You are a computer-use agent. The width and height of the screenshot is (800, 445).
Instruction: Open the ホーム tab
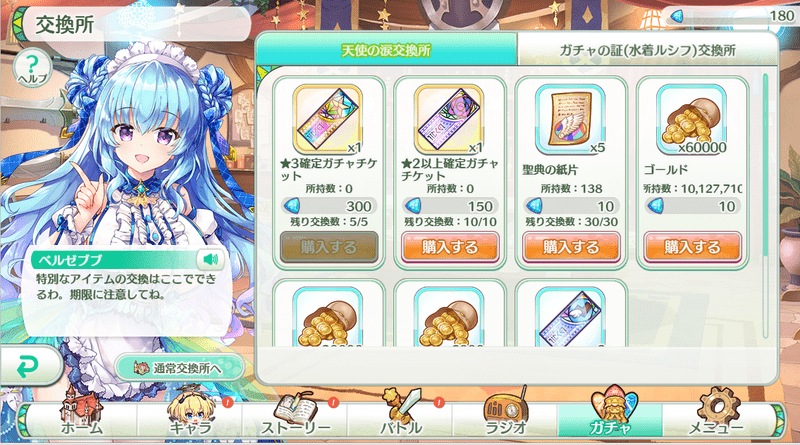80,418
